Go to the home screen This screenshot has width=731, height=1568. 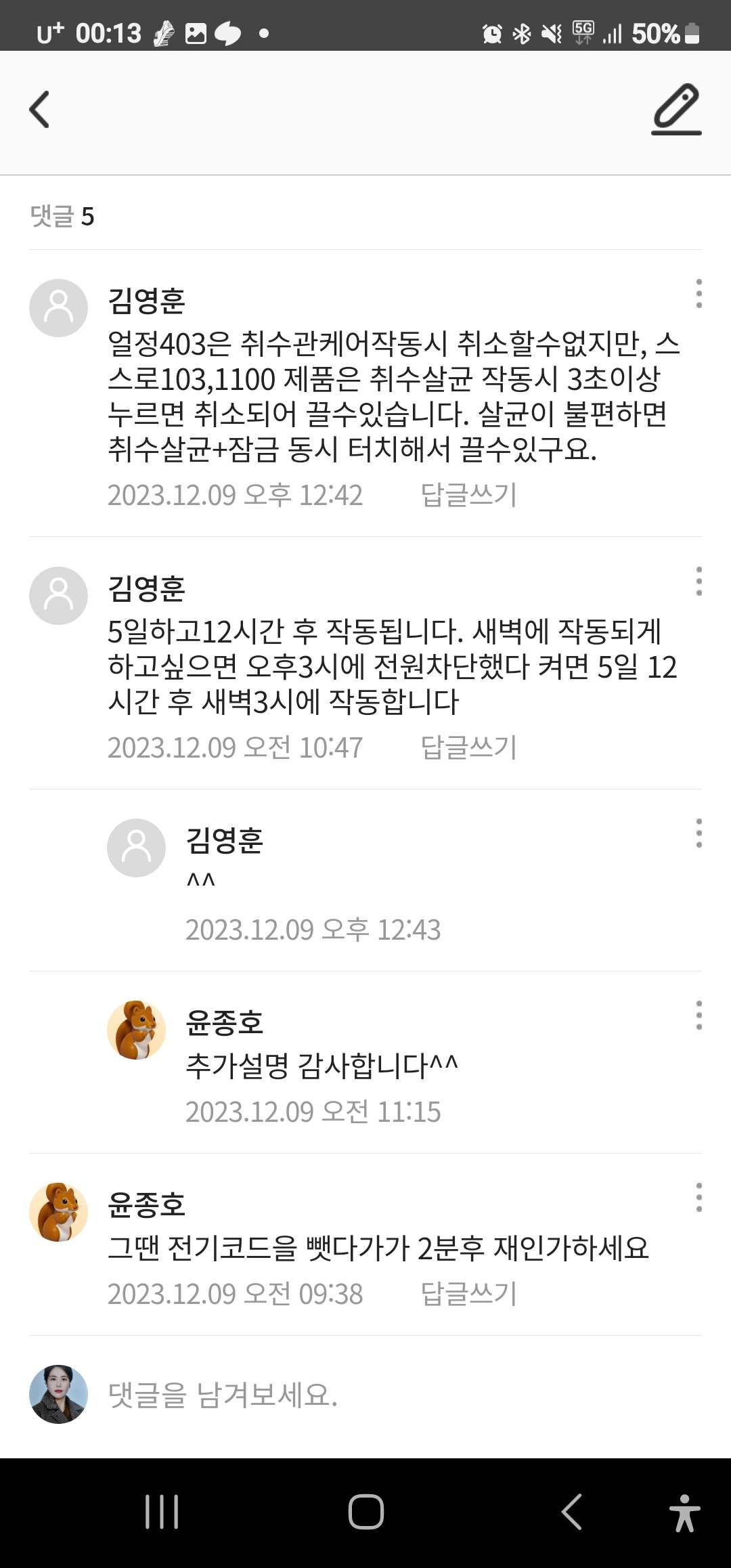coord(365,1512)
